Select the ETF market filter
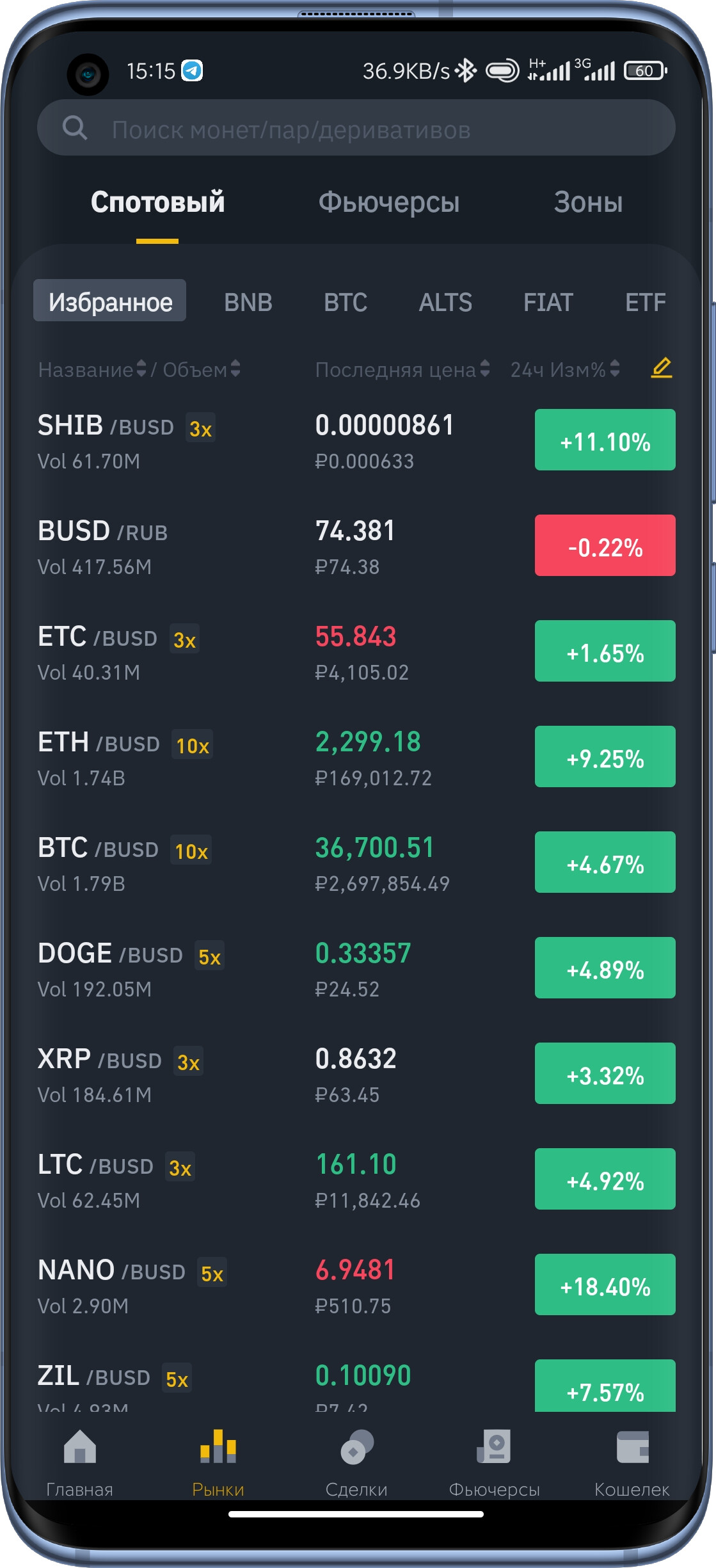 (x=645, y=302)
